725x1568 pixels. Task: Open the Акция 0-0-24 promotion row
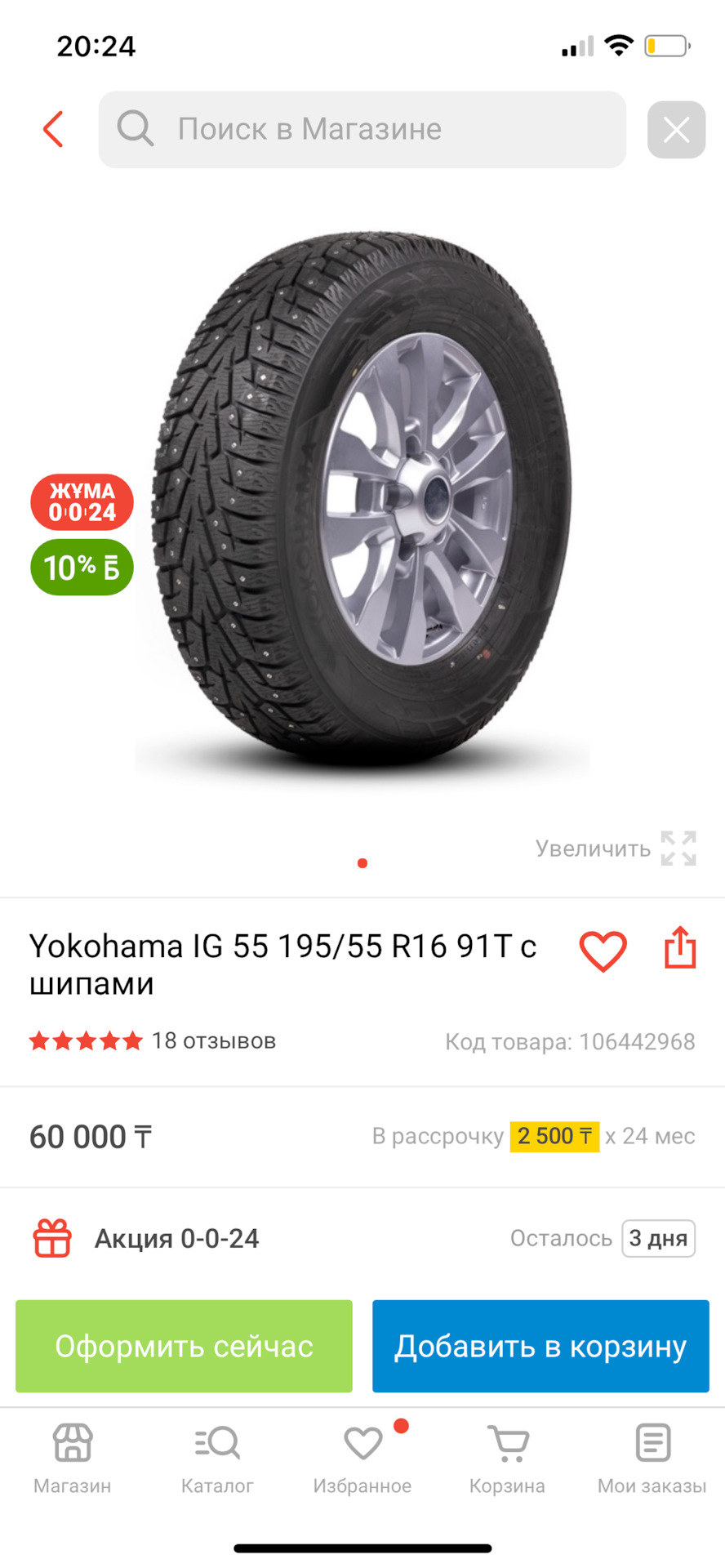click(362, 1238)
